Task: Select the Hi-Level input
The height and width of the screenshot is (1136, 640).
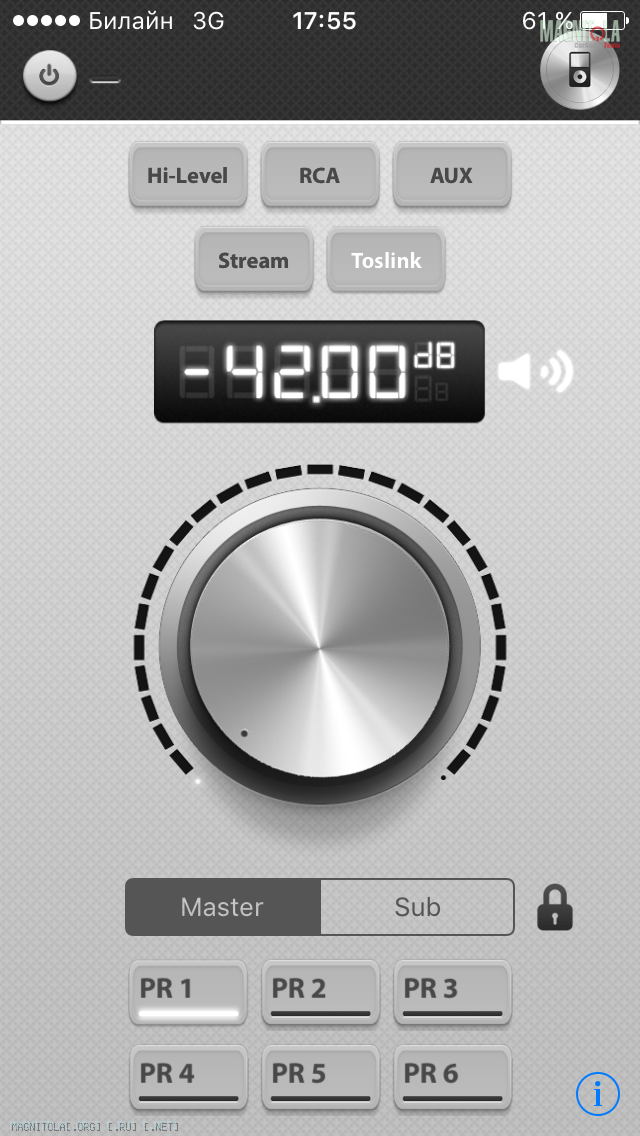Action: coord(188,175)
